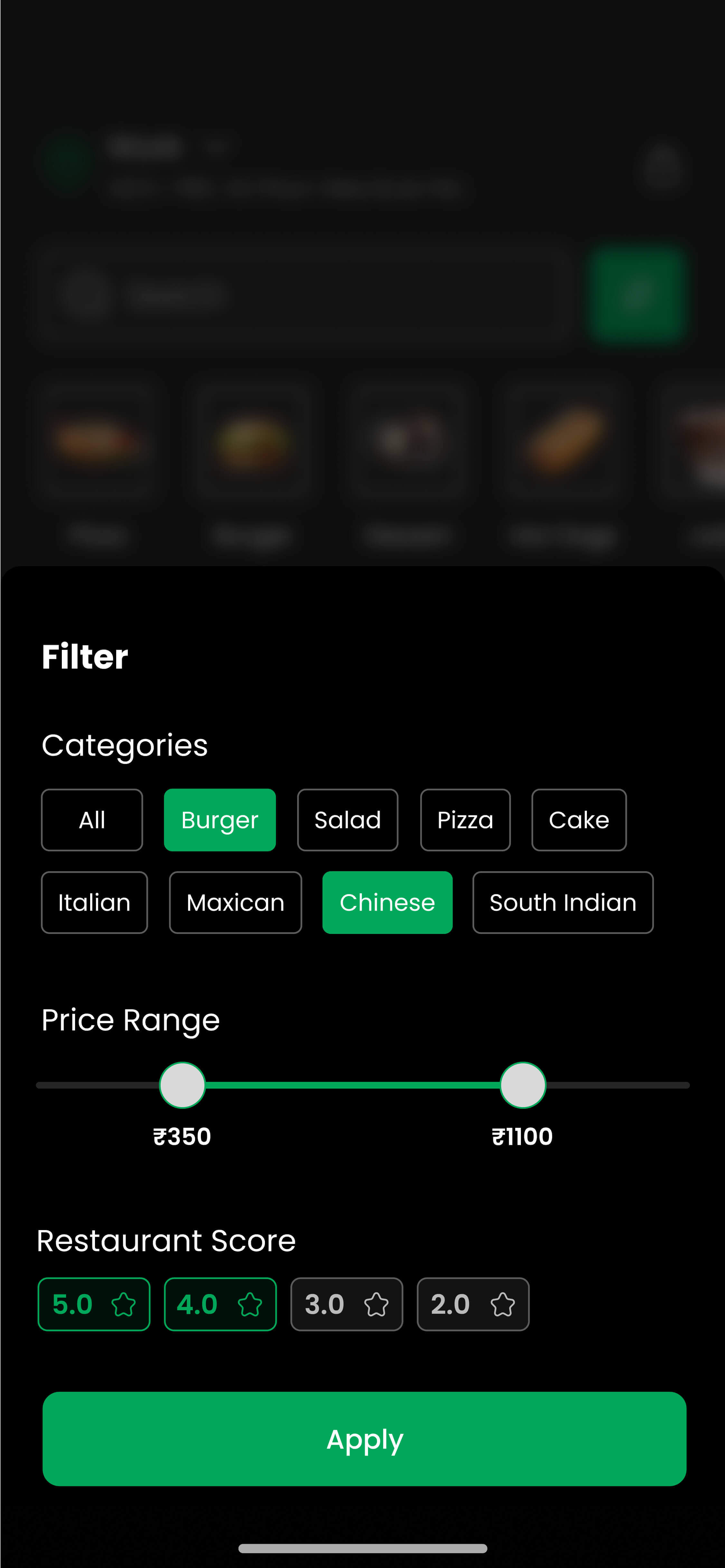Add the Italian category filter
The height and width of the screenshot is (1568, 725).
point(94,902)
